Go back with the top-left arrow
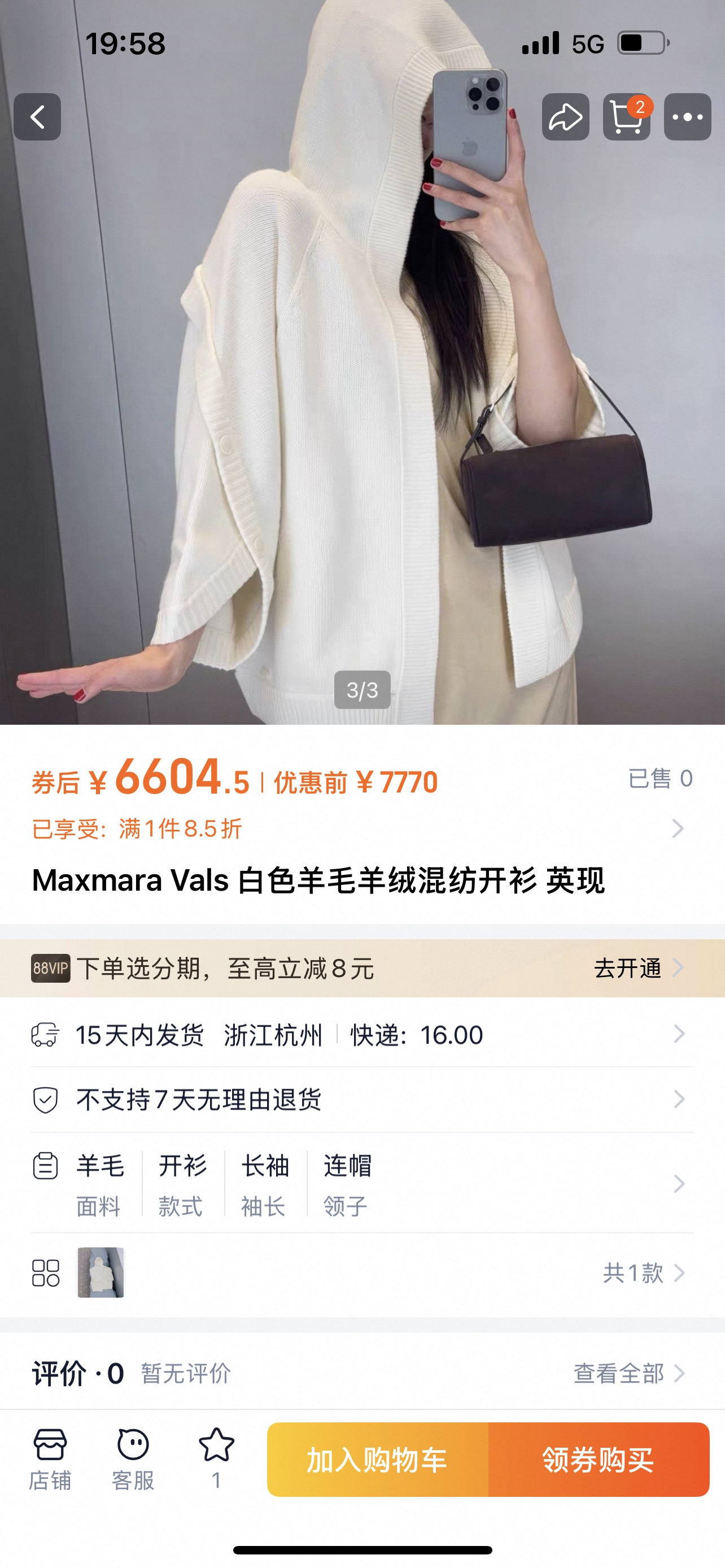725x1568 pixels. [37, 117]
